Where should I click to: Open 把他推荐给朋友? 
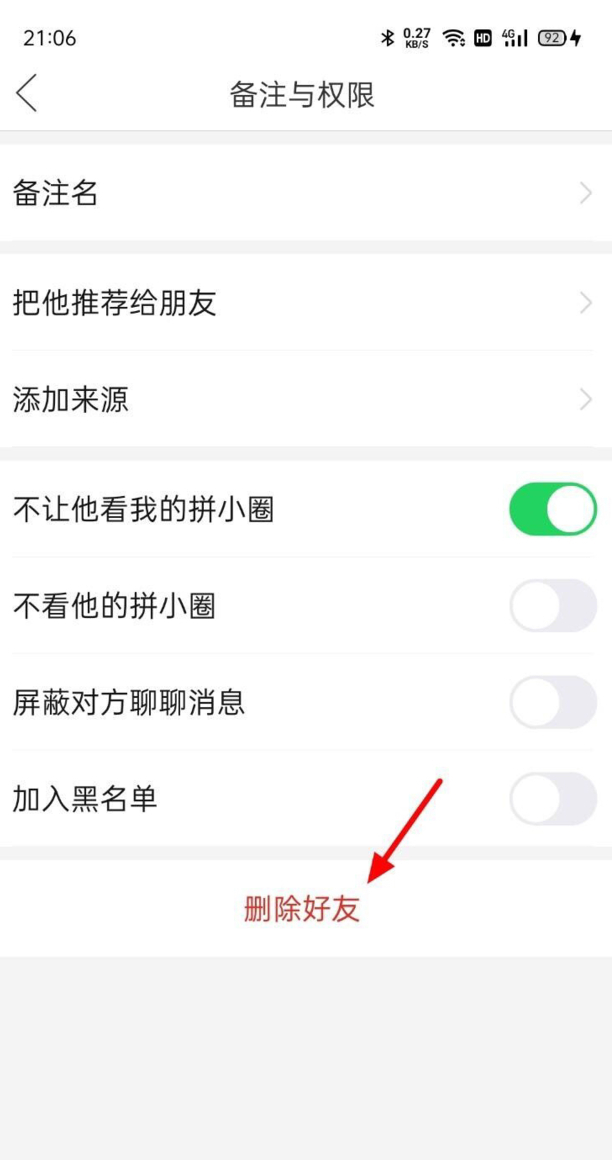[x=306, y=303]
